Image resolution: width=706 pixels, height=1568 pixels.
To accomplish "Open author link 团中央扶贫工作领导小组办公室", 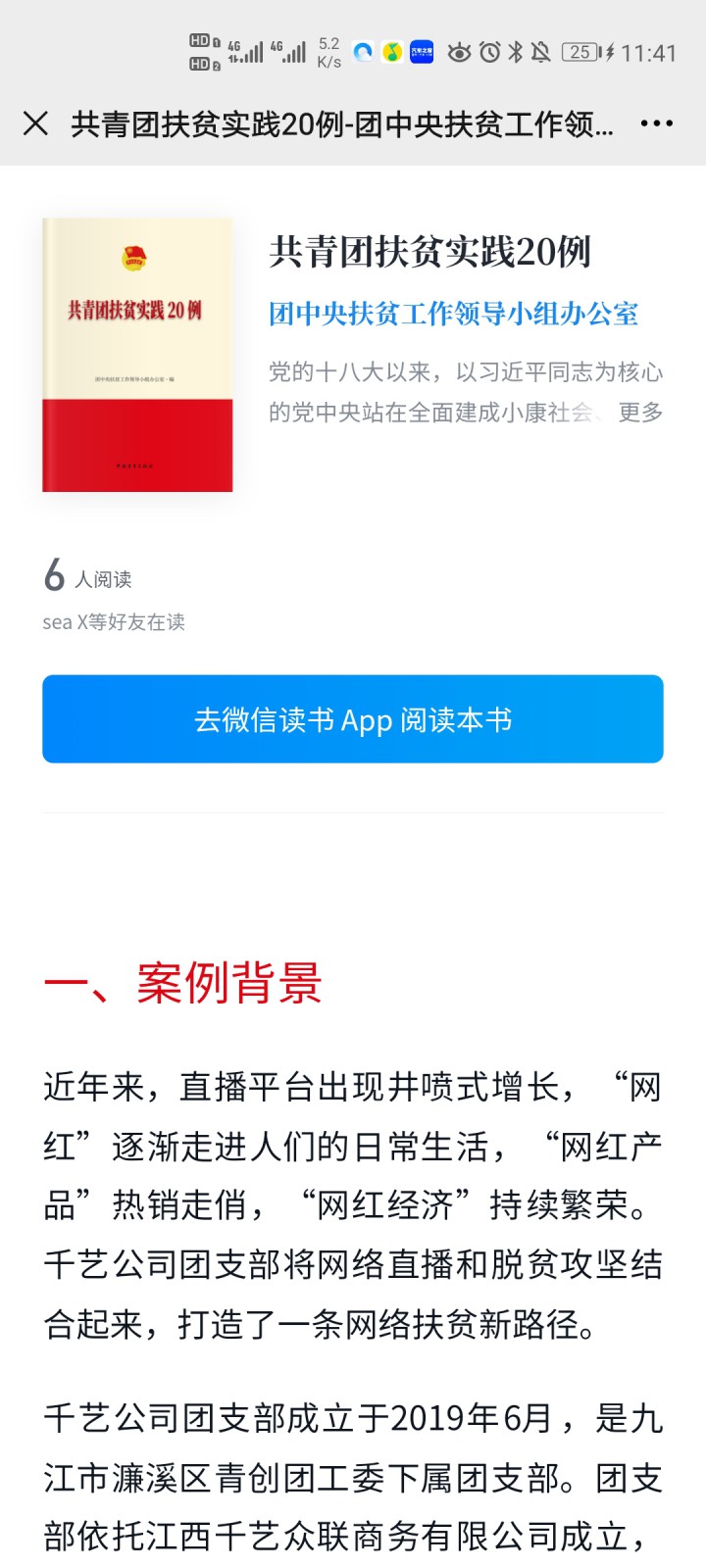I will (453, 315).
